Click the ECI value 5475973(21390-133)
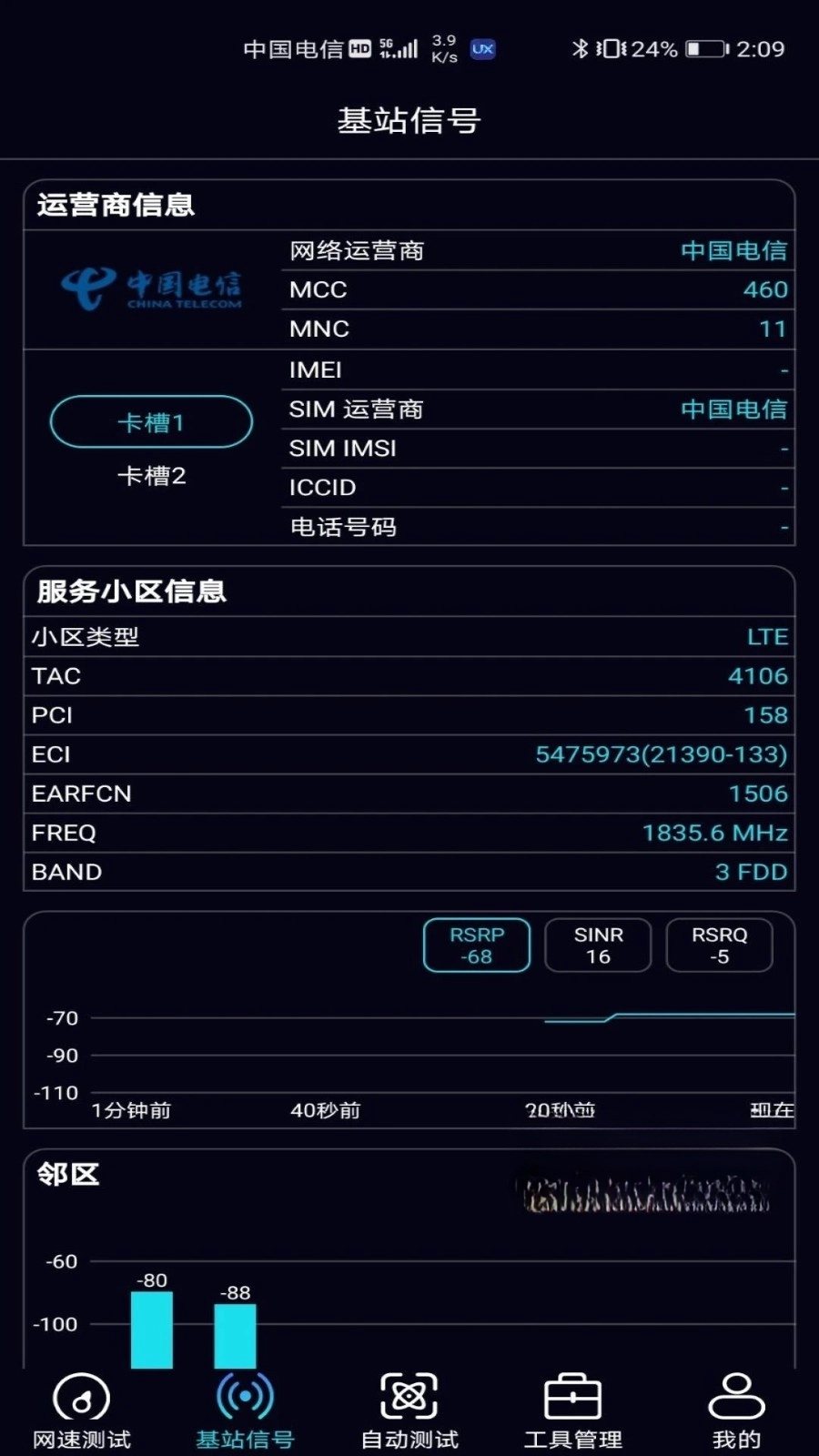Viewport: 819px width, 1456px height. (x=662, y=753)
